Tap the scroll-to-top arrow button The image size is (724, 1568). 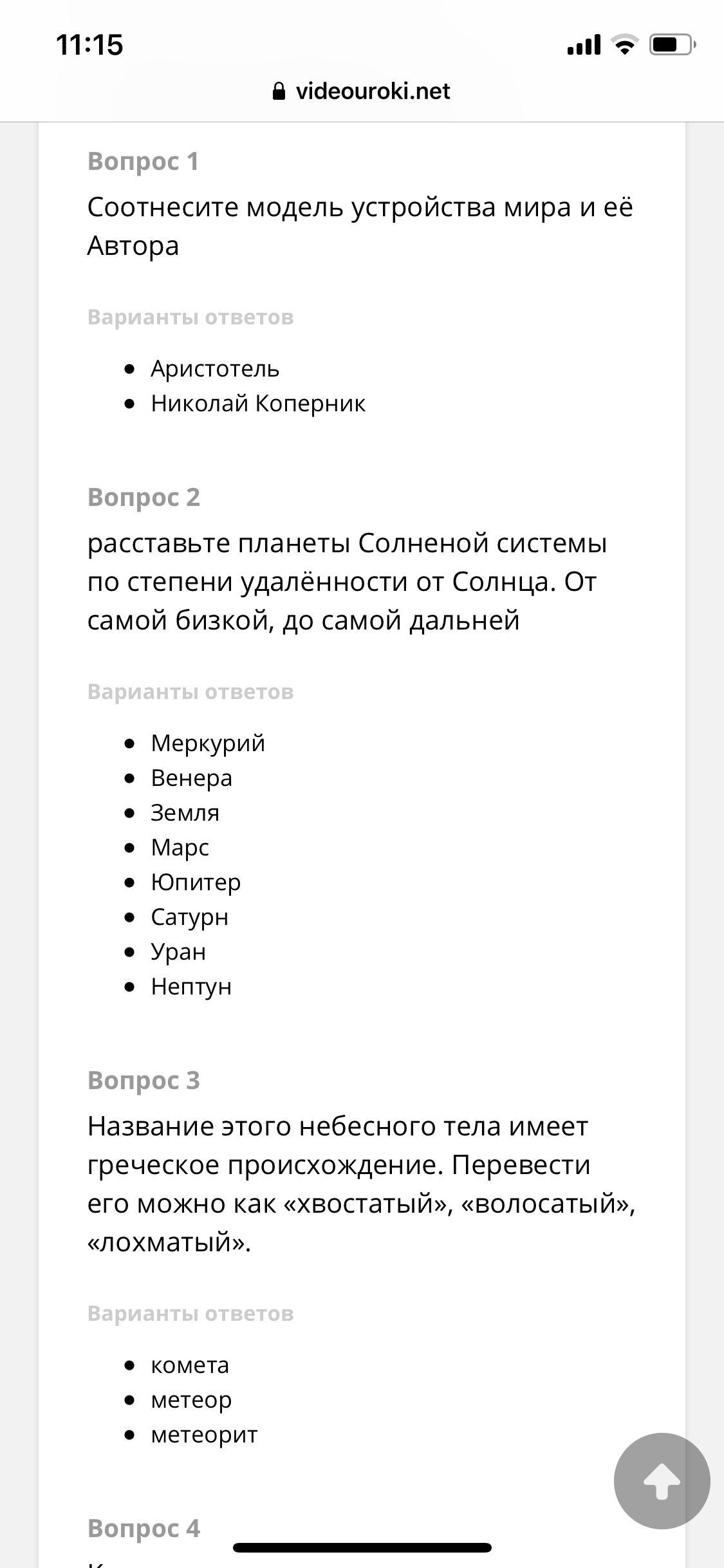click(662, 1480)
